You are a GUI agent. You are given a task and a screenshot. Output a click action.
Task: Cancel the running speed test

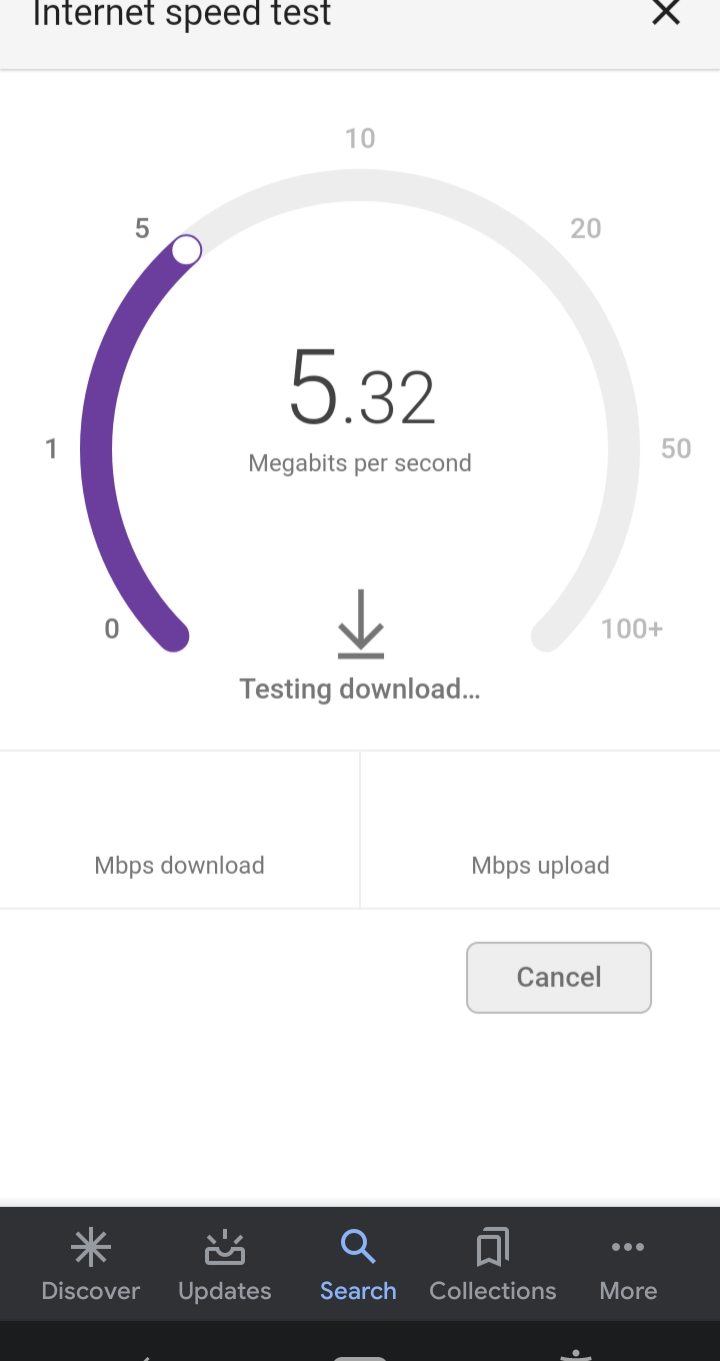coord(559,977)
